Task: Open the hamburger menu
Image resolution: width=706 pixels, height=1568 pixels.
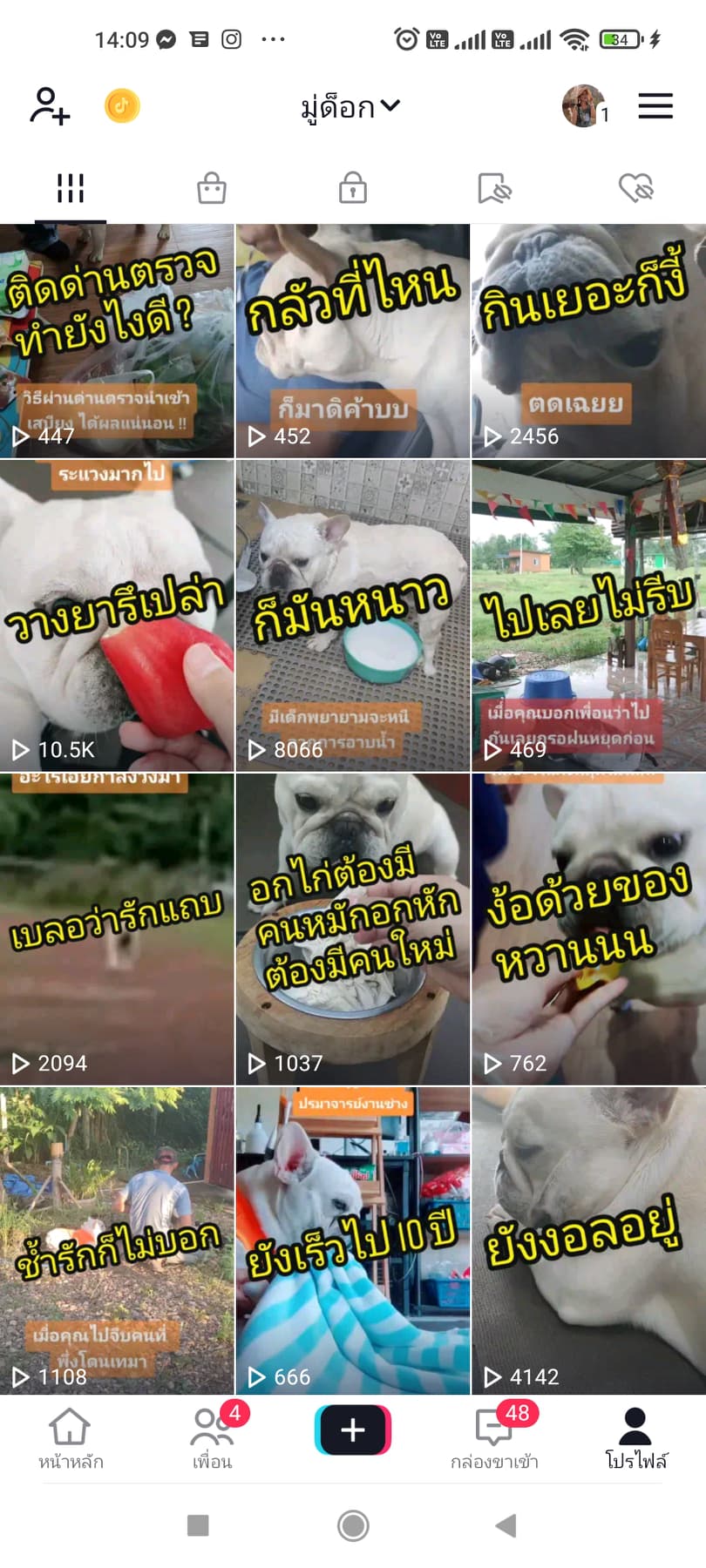Action: [x=655, y=106]
